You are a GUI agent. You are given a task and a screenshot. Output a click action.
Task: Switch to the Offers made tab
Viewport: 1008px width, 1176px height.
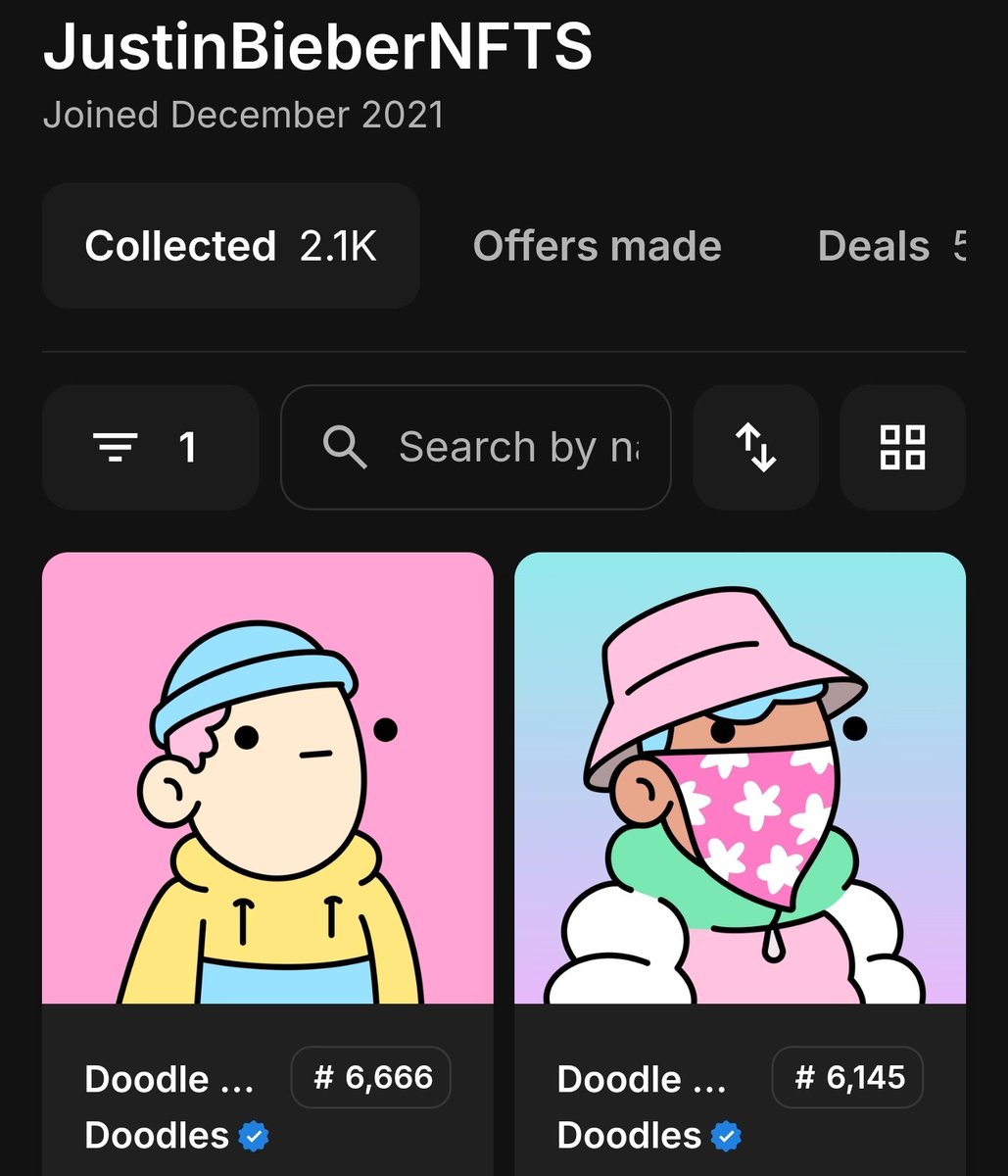coord(597,246)
